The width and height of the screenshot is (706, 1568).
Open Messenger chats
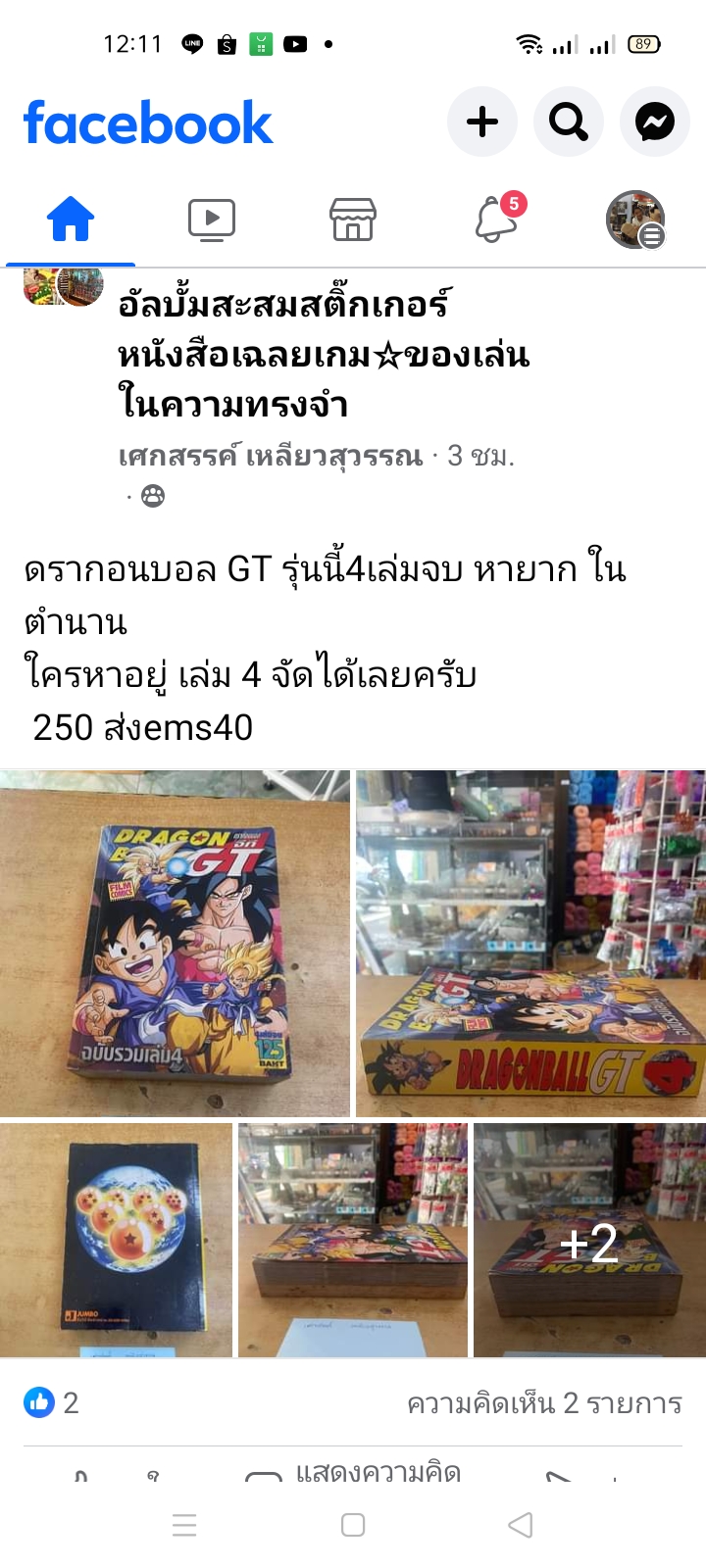(655, 122)
